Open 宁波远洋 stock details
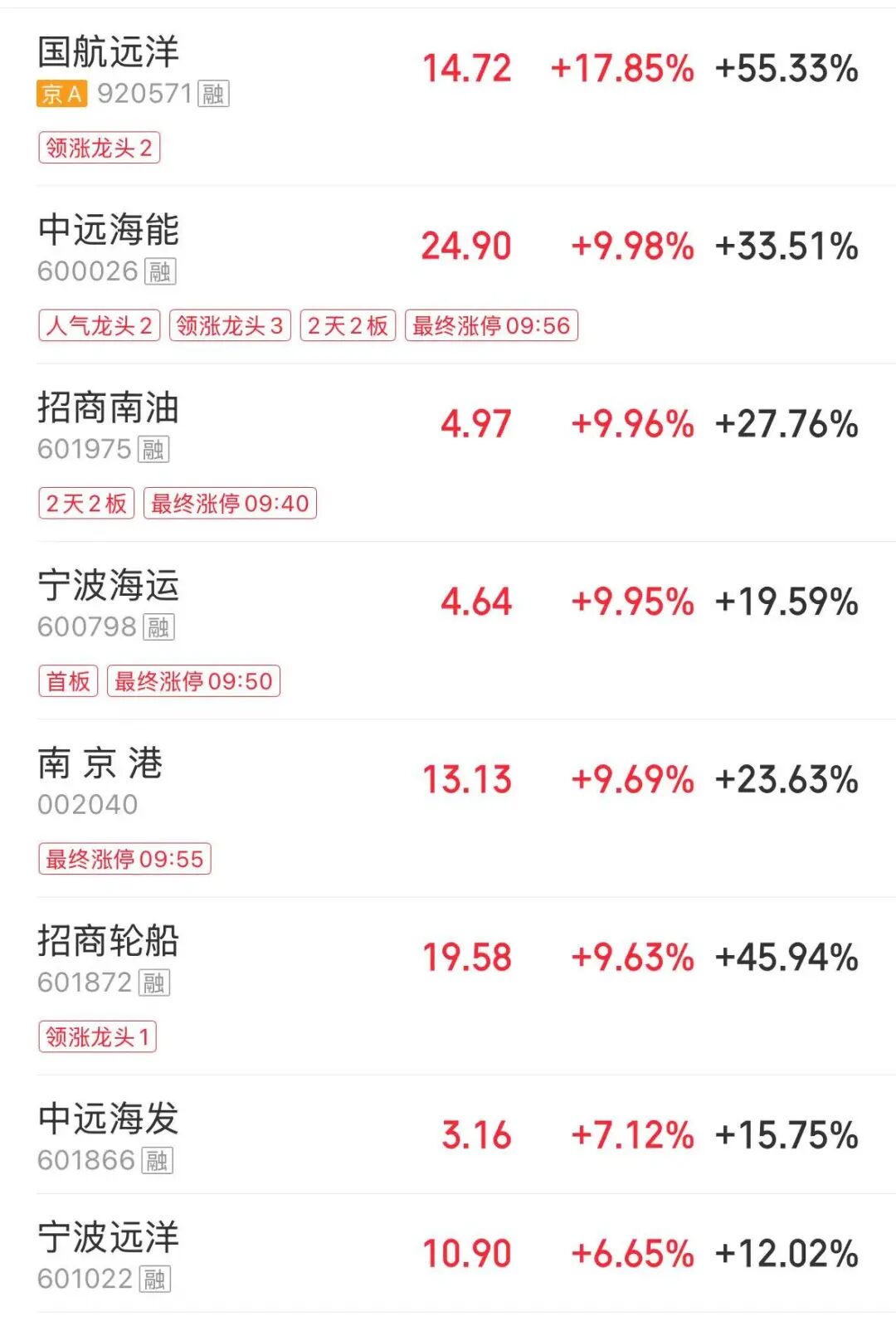The height and width of the screenshot is (1326, 896). [x=109, y=1237]
